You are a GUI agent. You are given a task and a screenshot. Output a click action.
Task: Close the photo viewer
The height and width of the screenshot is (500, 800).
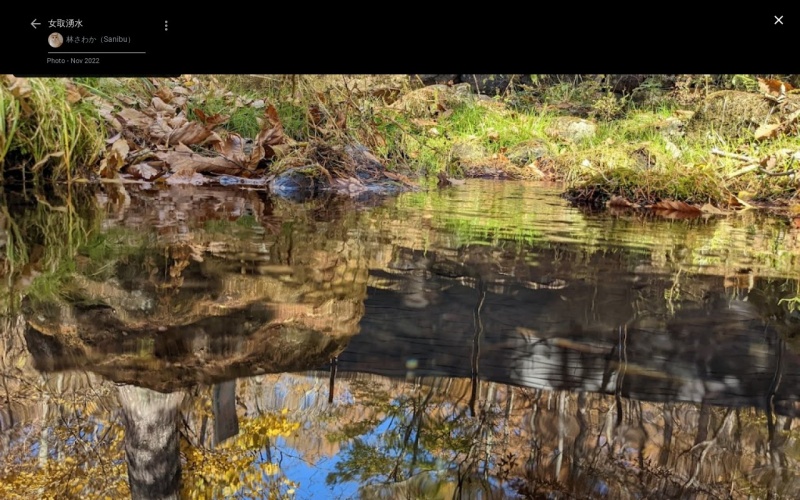[778, 20]
